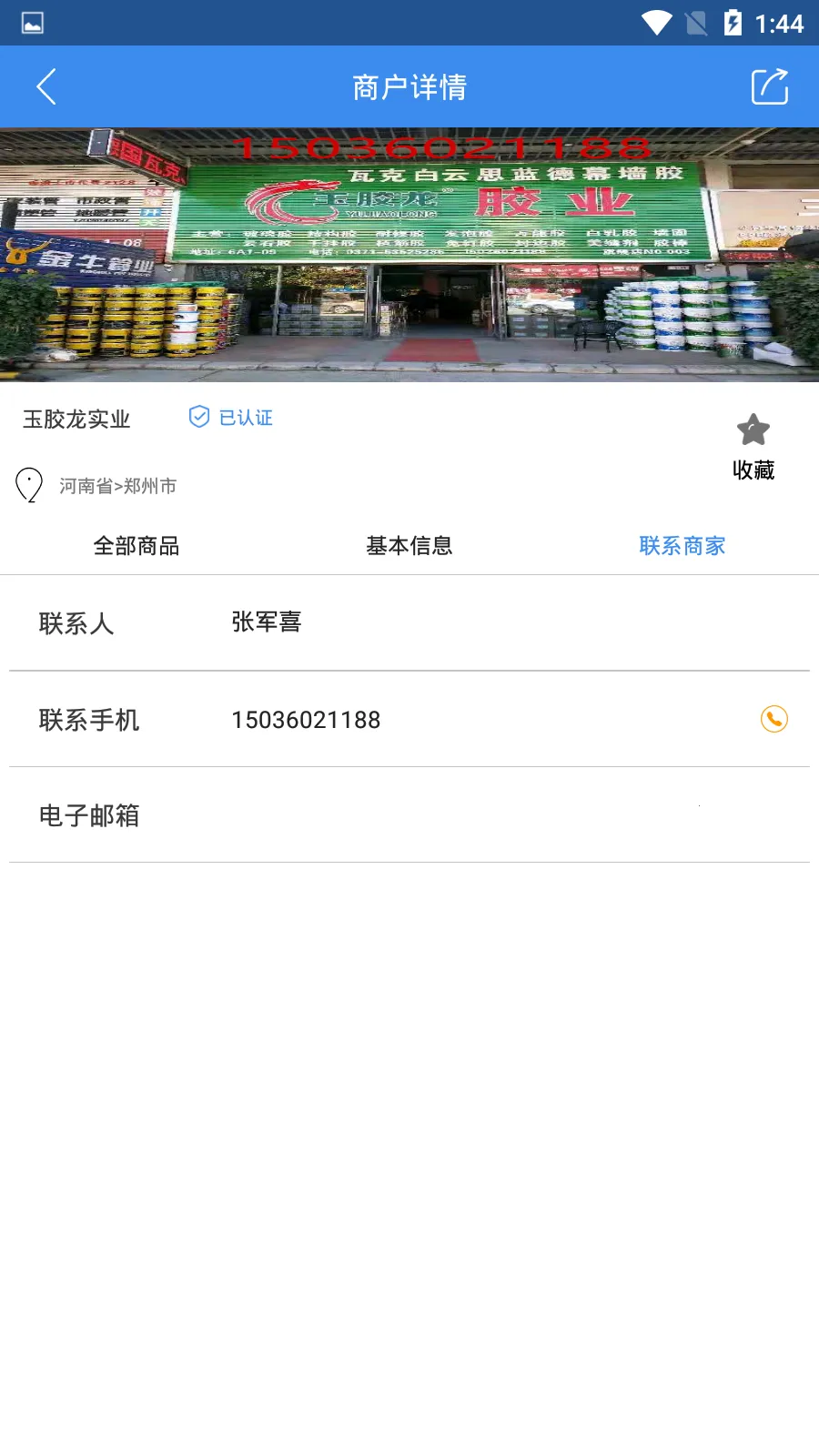Screen dimensions: 819x1456
Task: Expand the region 河南省>郑州市
Action: click(x=118, y=486)
